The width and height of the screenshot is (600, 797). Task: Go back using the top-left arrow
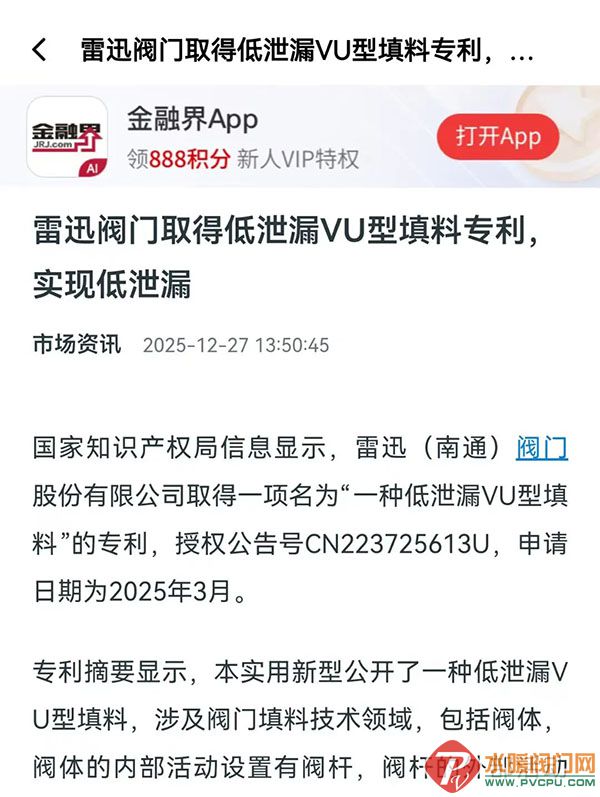tap(39, 50)
